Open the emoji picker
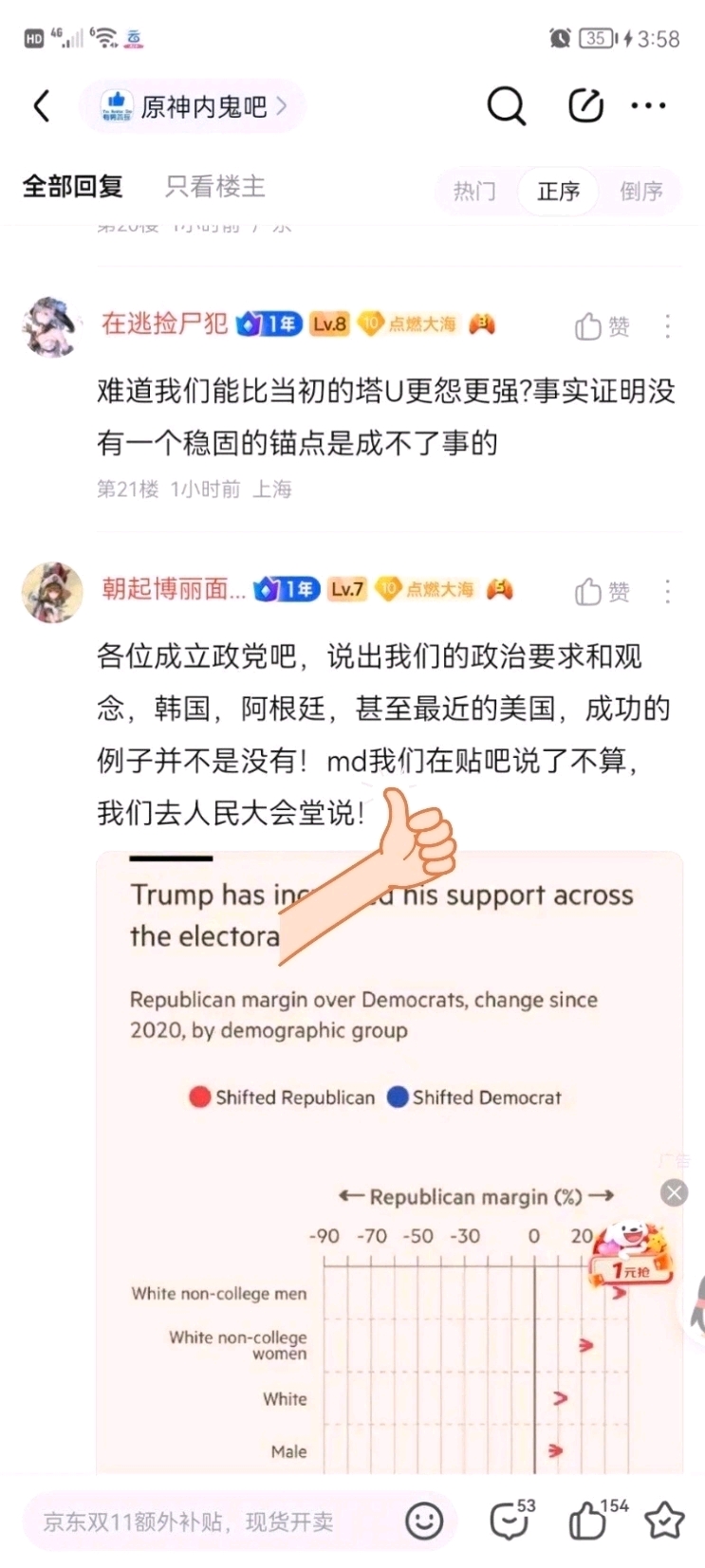The width and height of the screenshot is (705, 1568). click(x=424, y=1522)
